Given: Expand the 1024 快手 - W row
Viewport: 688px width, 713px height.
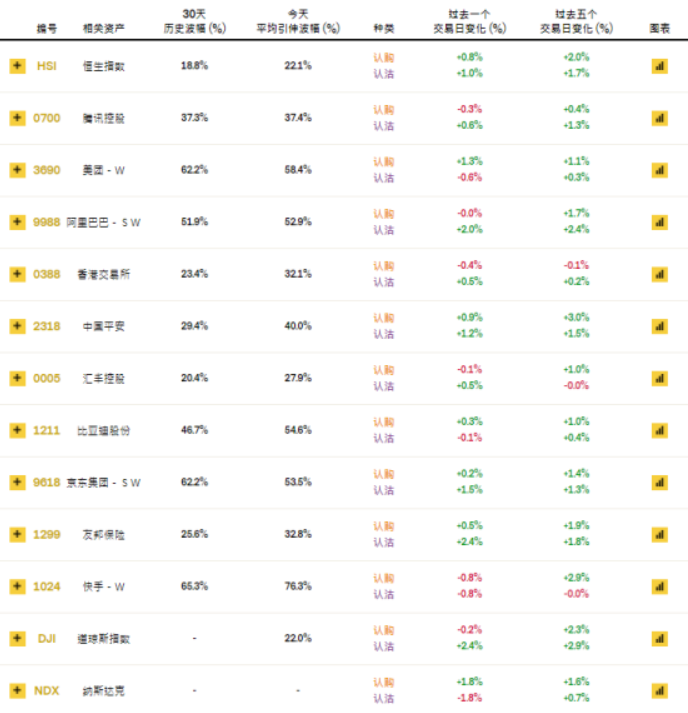Looking at the screenshot, I should click(17, 586).
